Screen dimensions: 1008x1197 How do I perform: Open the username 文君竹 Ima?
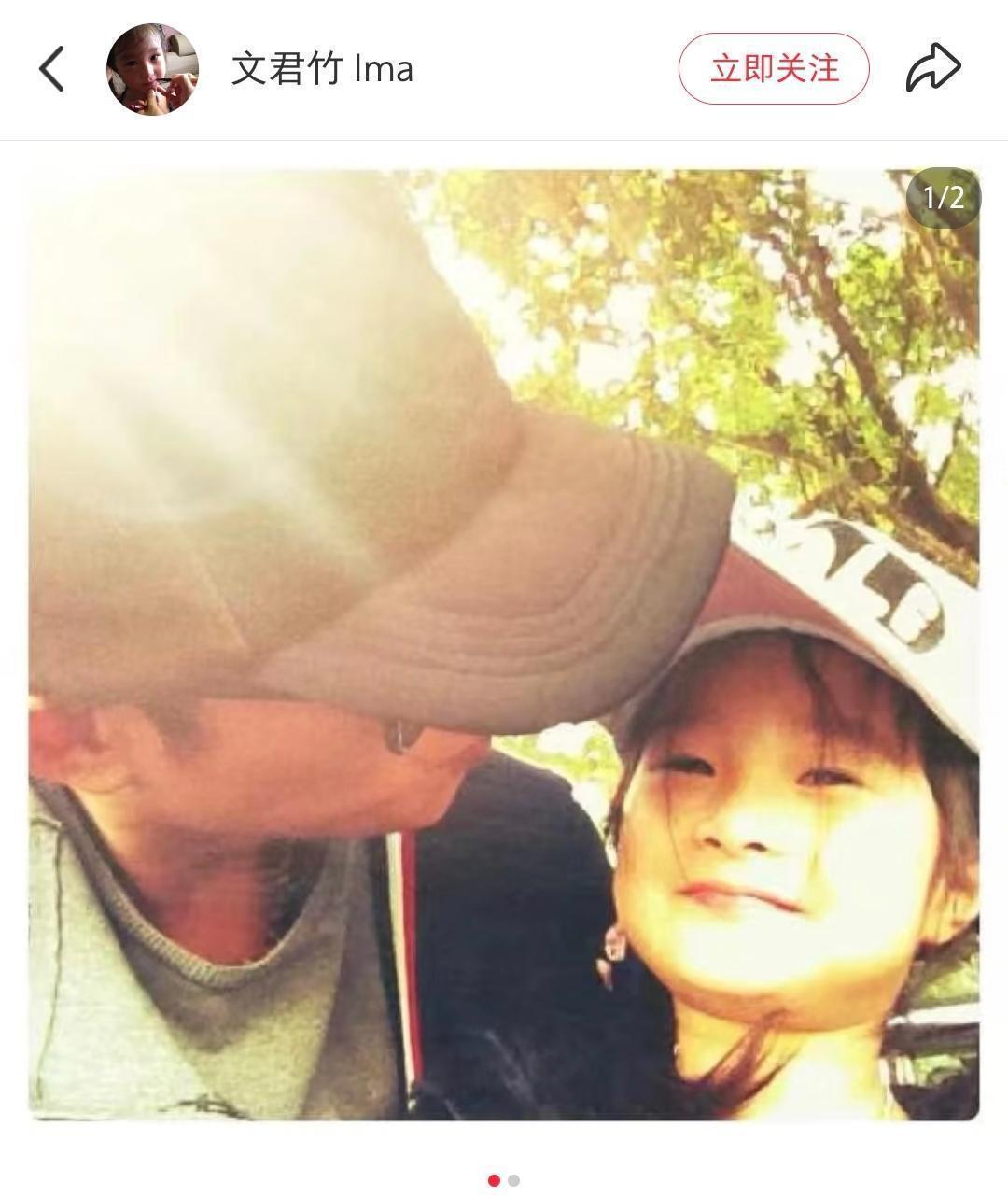coord(322,69)
